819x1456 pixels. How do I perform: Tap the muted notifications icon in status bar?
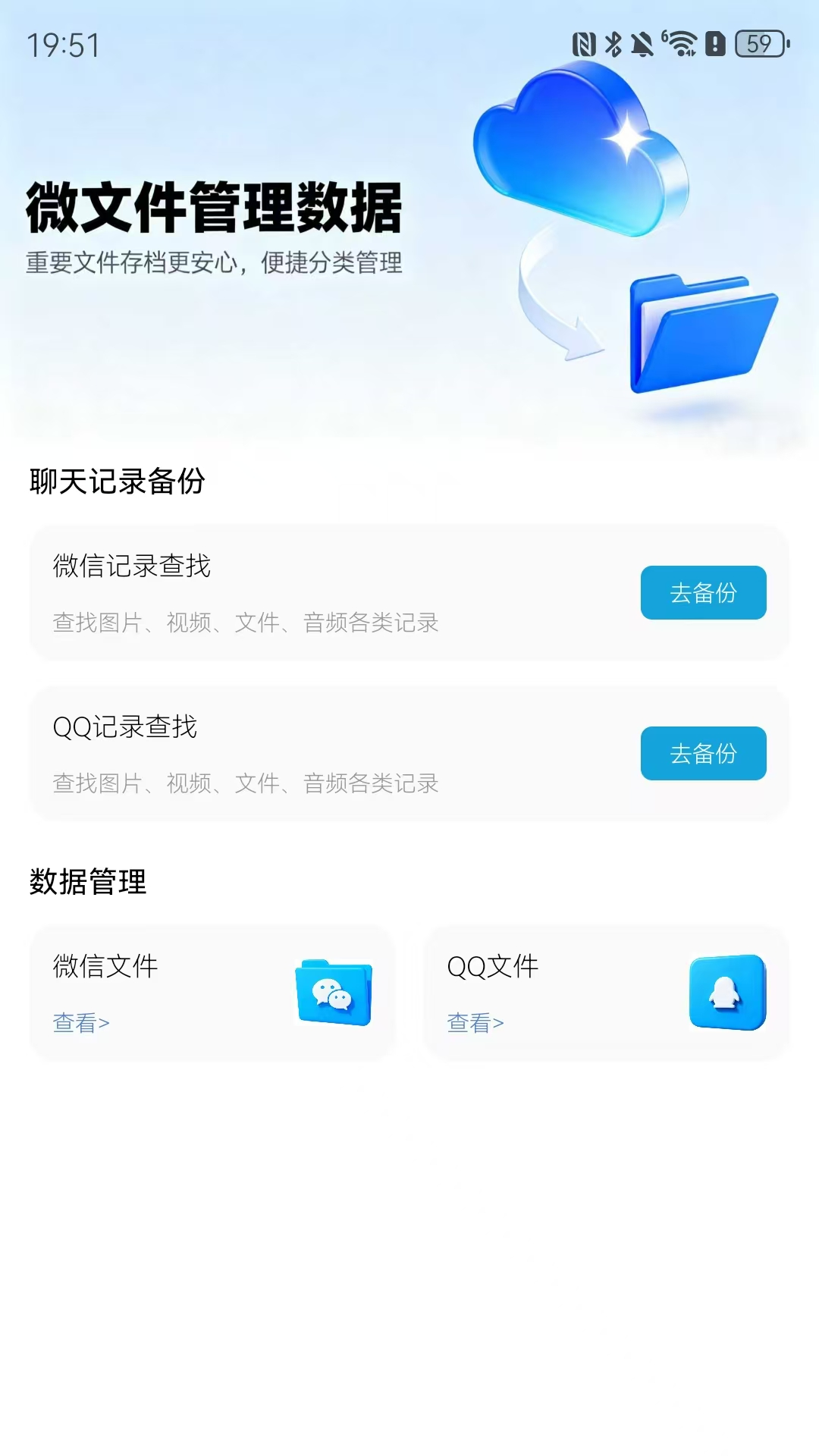[x=643, y=44]
